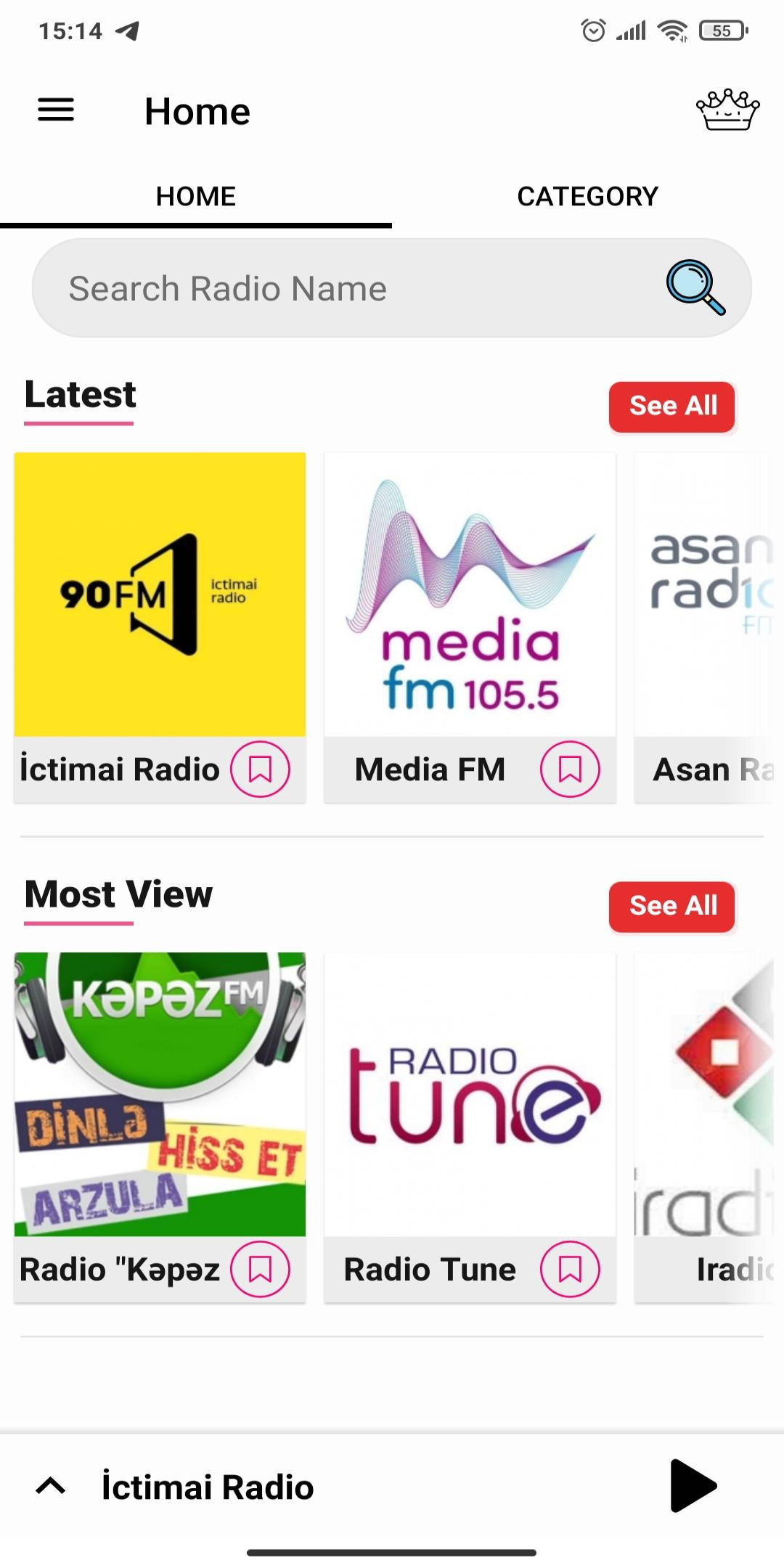Expand the mini player with the up chevron
The image size is (784, 1568).
tap(51, 1486)
